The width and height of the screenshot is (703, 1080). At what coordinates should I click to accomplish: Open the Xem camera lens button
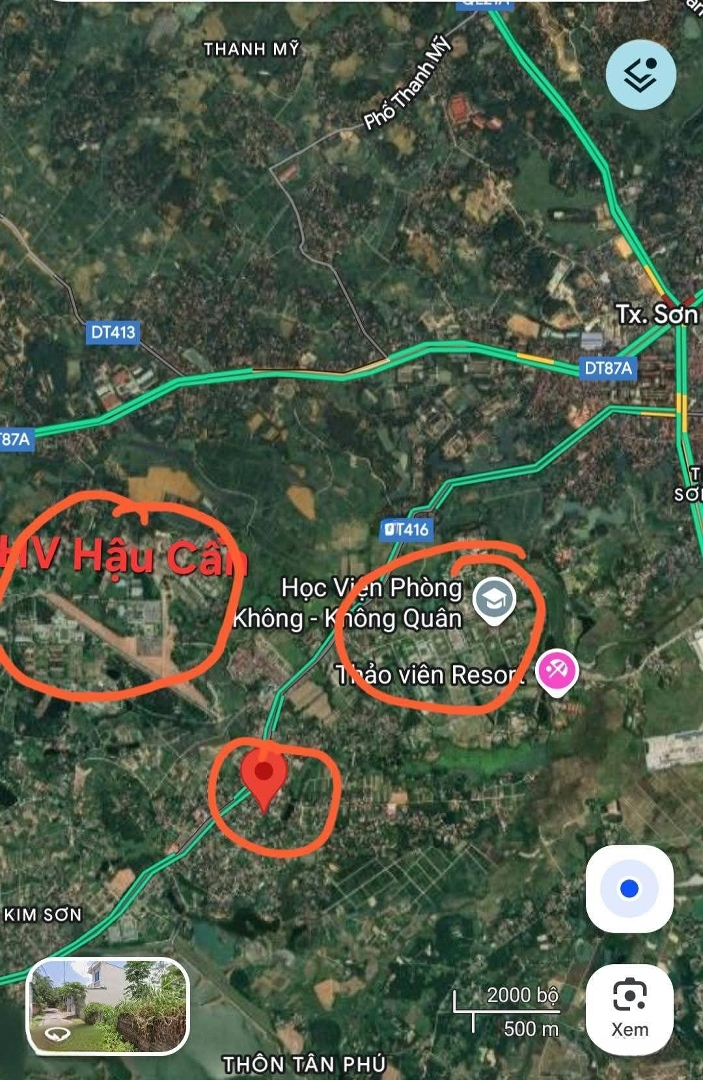(629, 1008)
